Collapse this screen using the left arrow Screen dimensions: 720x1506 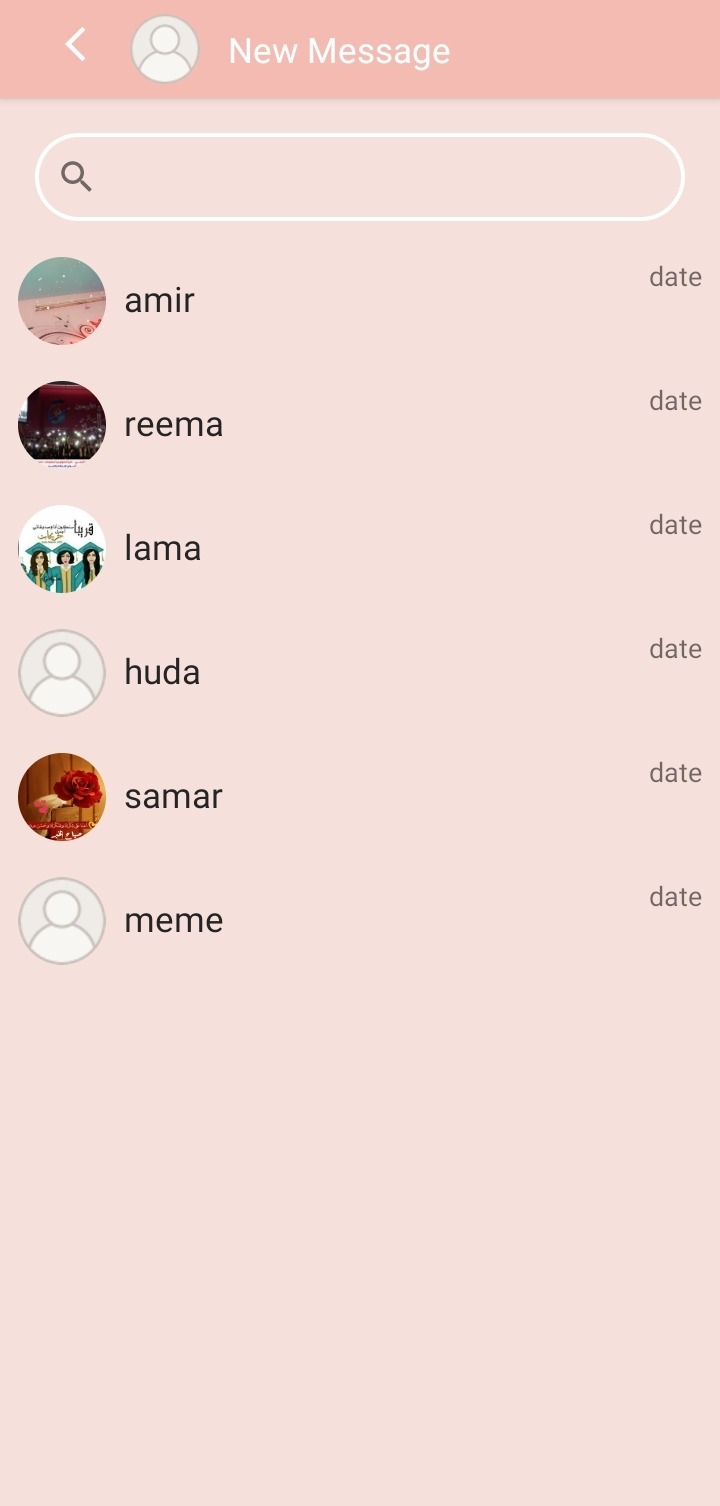[x=73, y=44]
